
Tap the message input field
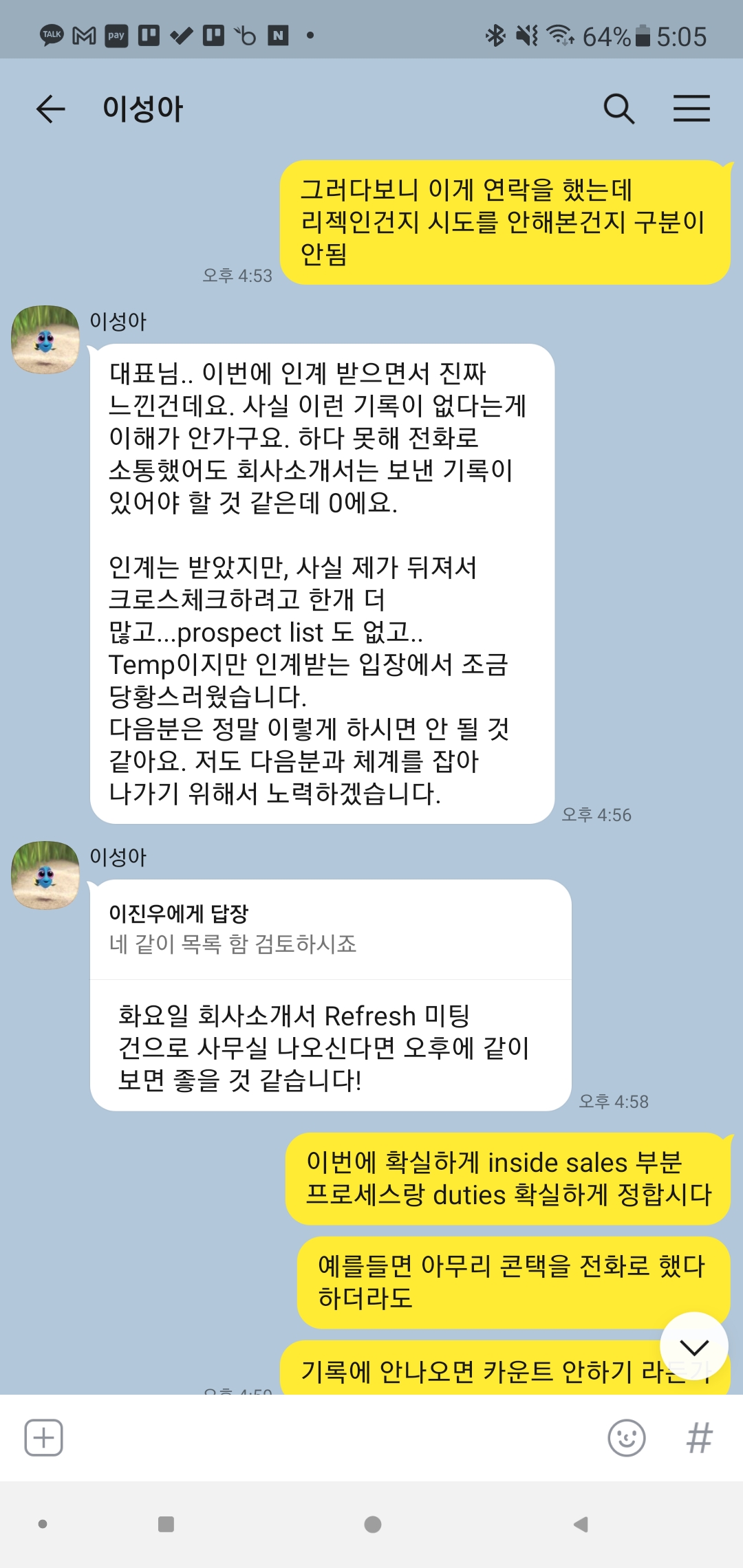(x=330, y=1437)
